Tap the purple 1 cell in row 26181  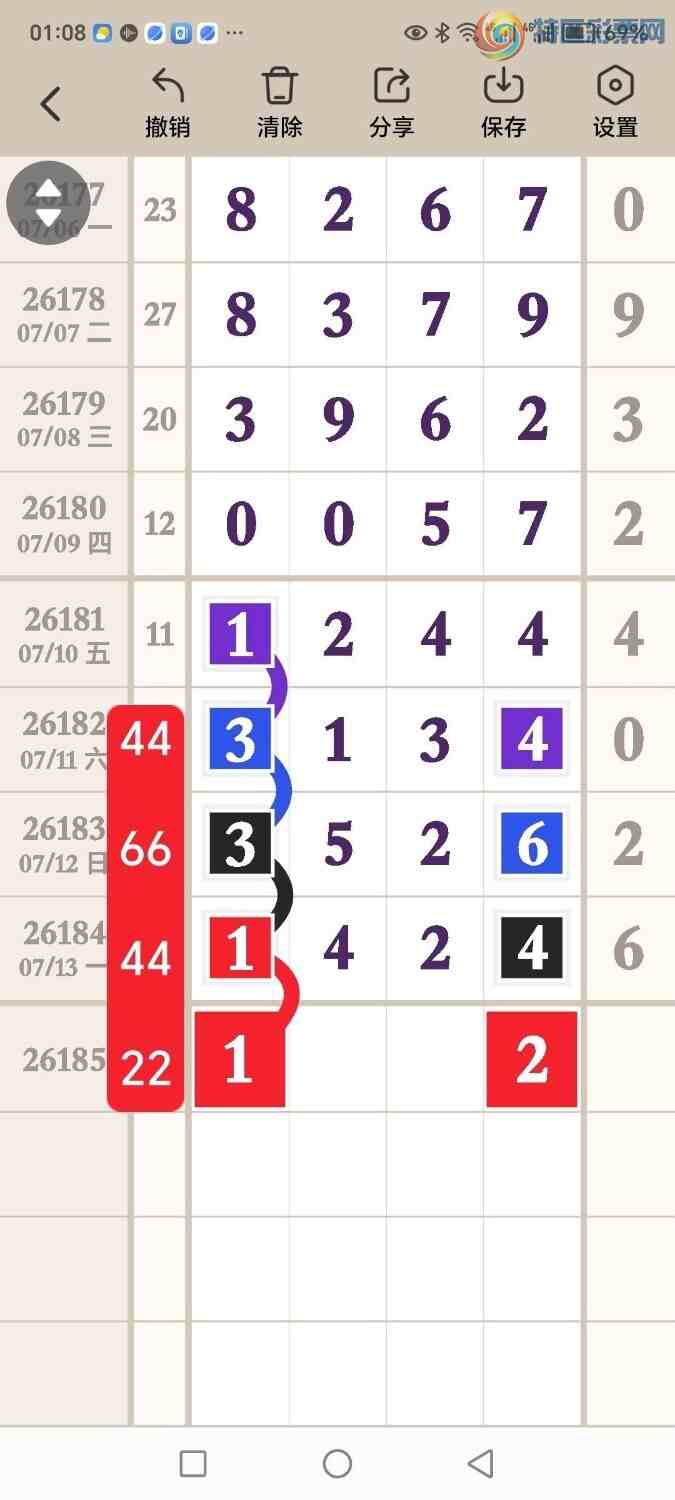(x=240, y=634)
